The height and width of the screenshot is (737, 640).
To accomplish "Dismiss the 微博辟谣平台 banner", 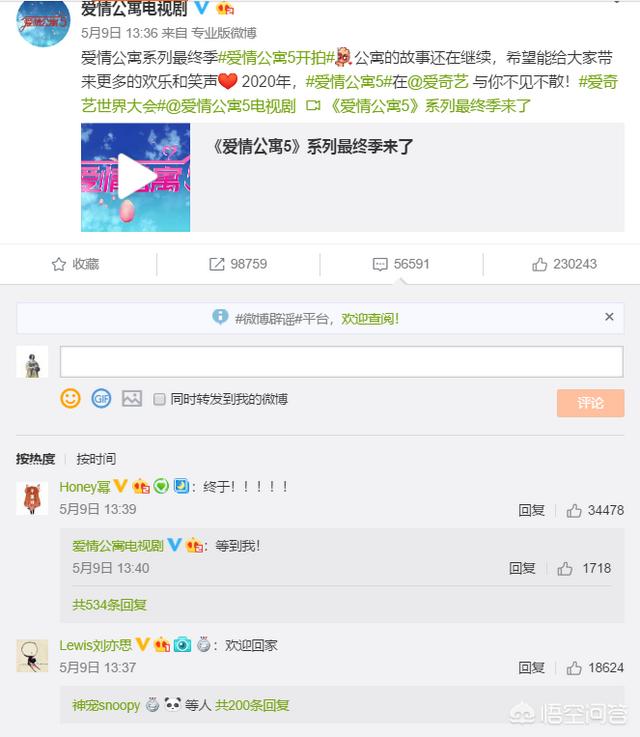I will point(609,317).
